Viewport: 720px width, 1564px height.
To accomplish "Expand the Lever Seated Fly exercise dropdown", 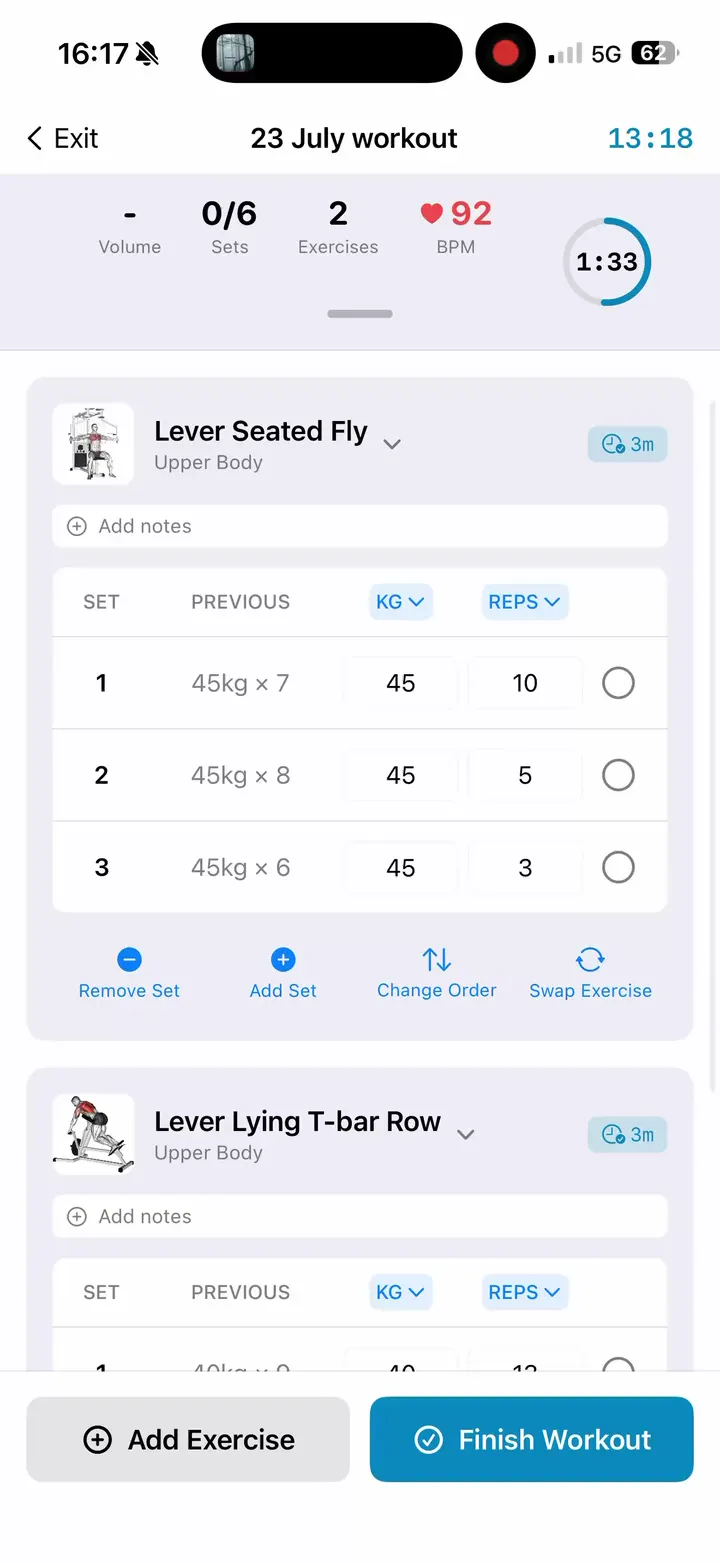I will pyautogui.click(x=392, y=444).
